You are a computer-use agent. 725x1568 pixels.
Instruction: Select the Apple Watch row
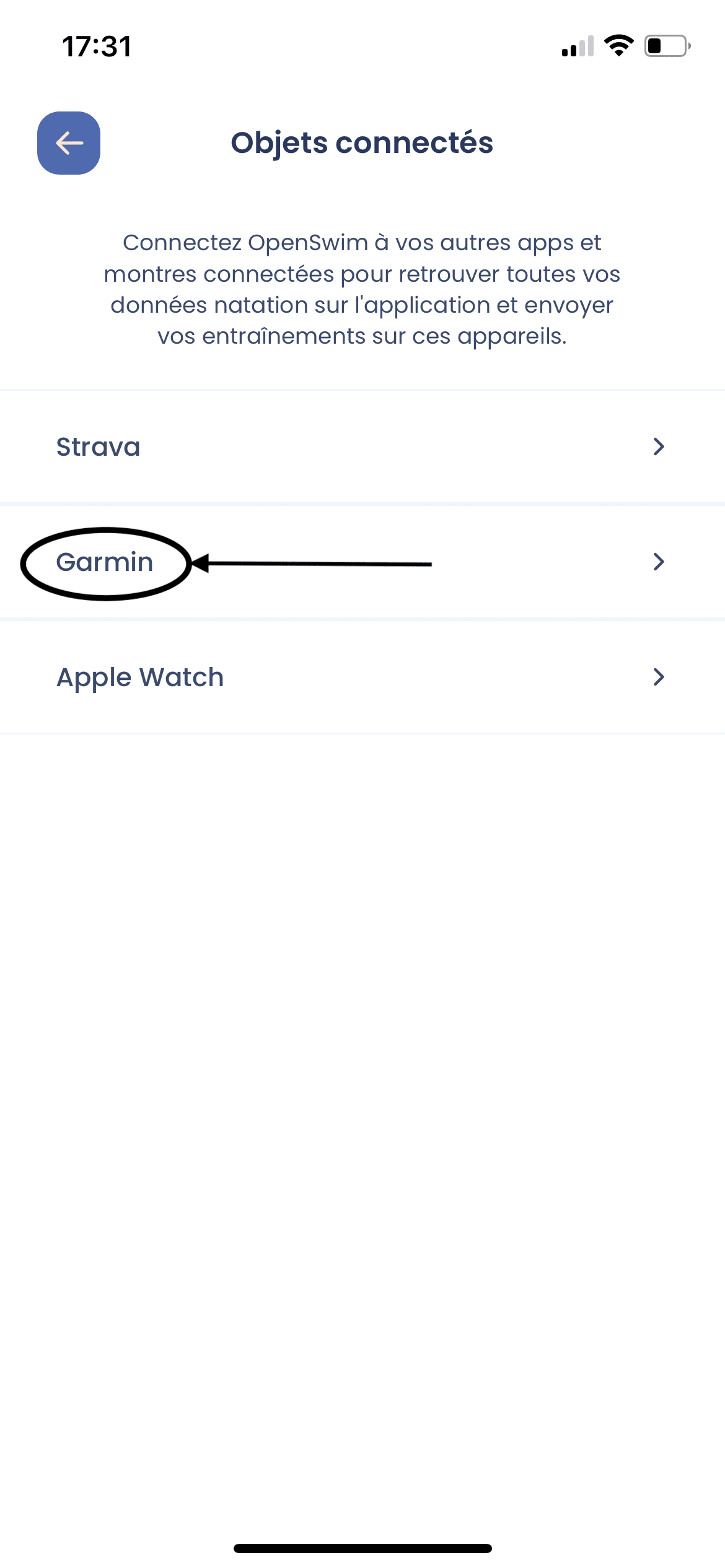click(362, 677)
